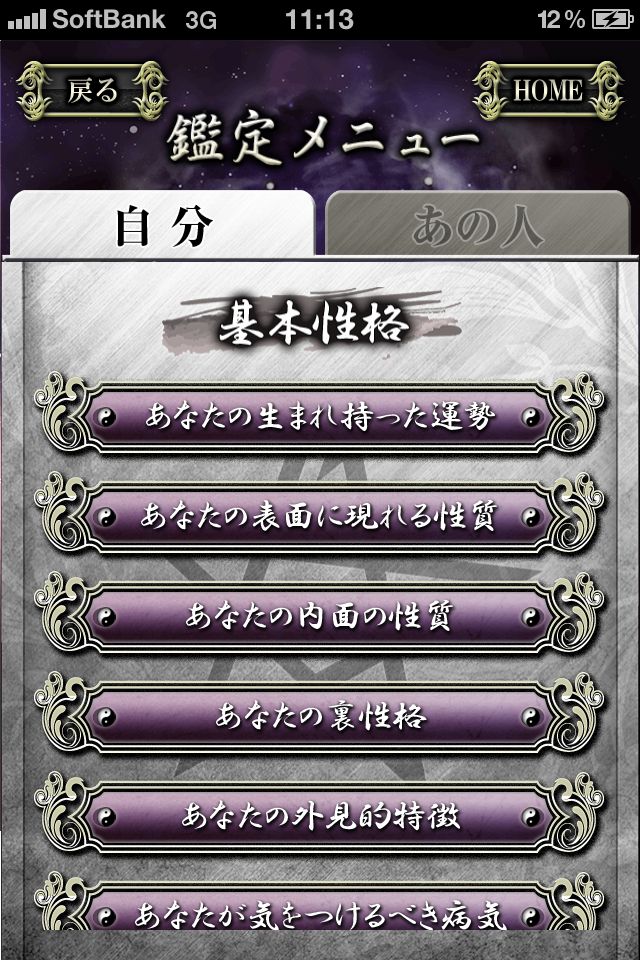Viewport: 640px width, 960px height.
Task: Open あなたが気をつけるべき病気
Action: point(319,912)
